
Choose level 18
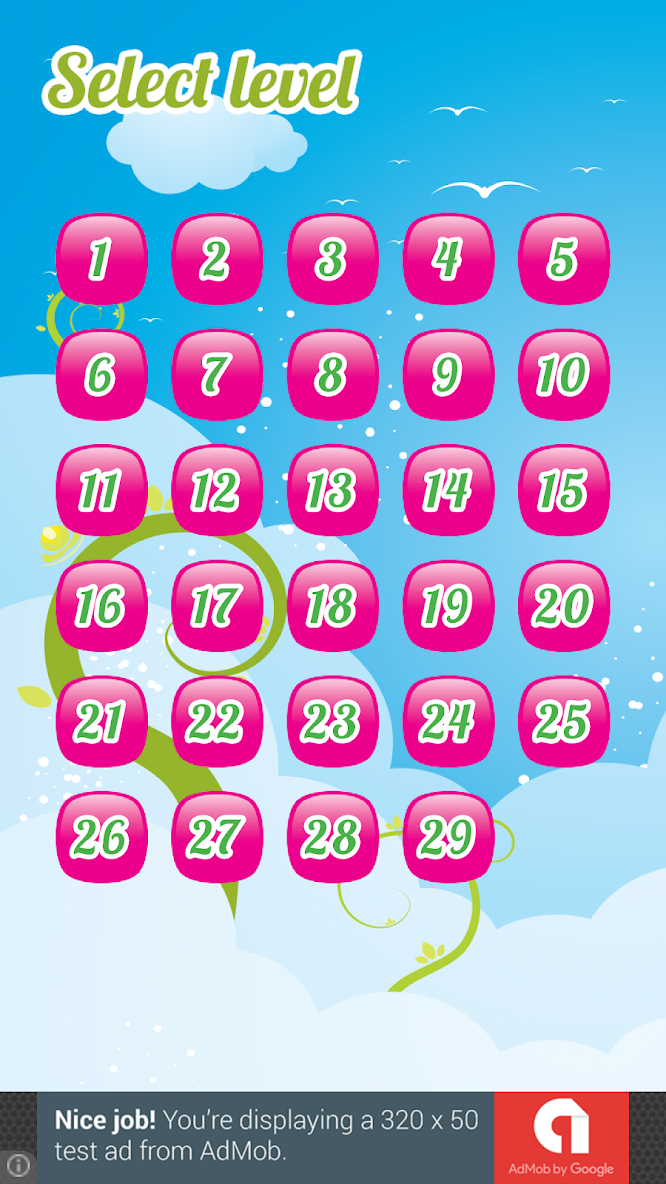332,606
